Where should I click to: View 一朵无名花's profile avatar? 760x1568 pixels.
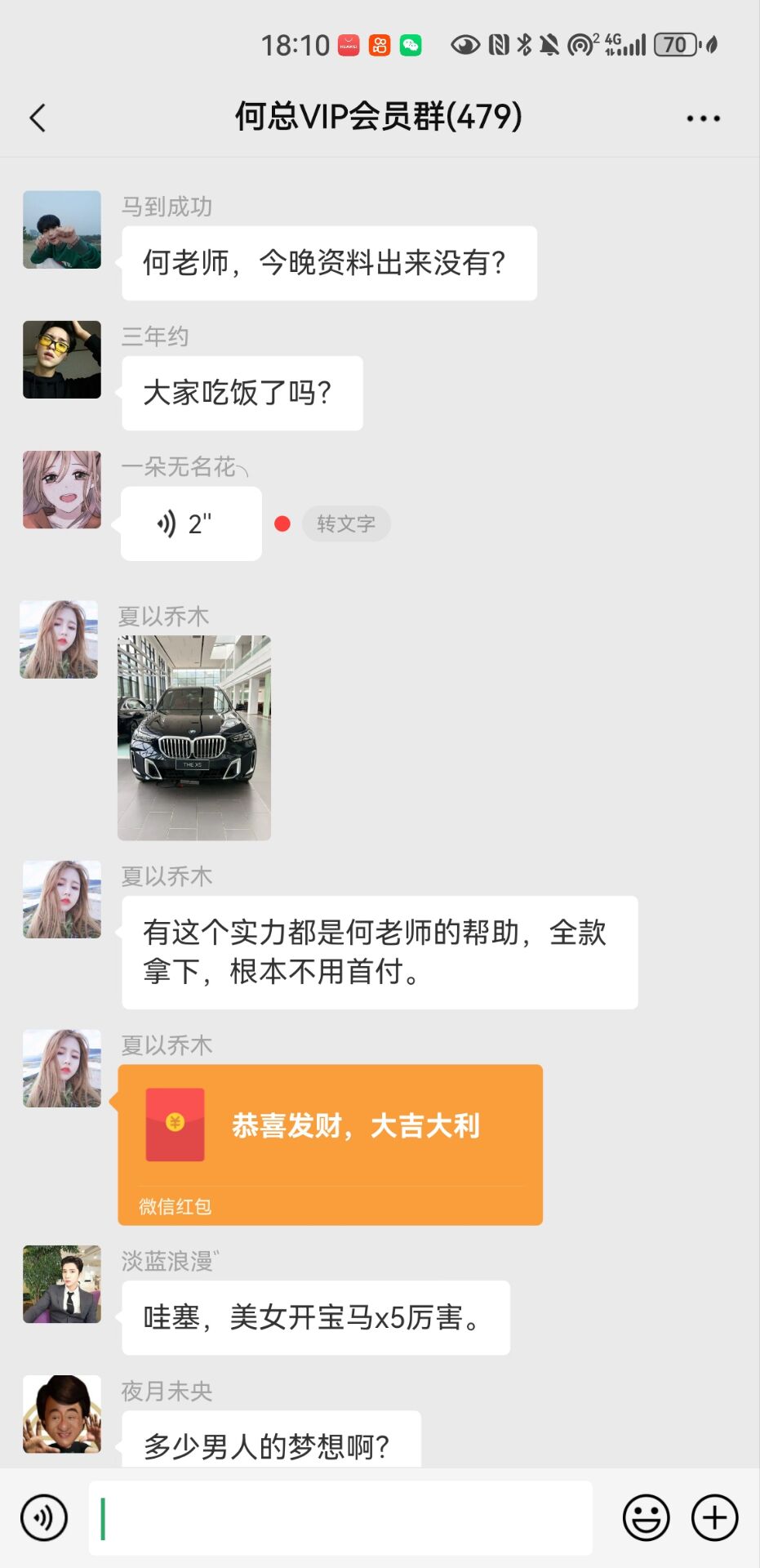coord(62,490)
